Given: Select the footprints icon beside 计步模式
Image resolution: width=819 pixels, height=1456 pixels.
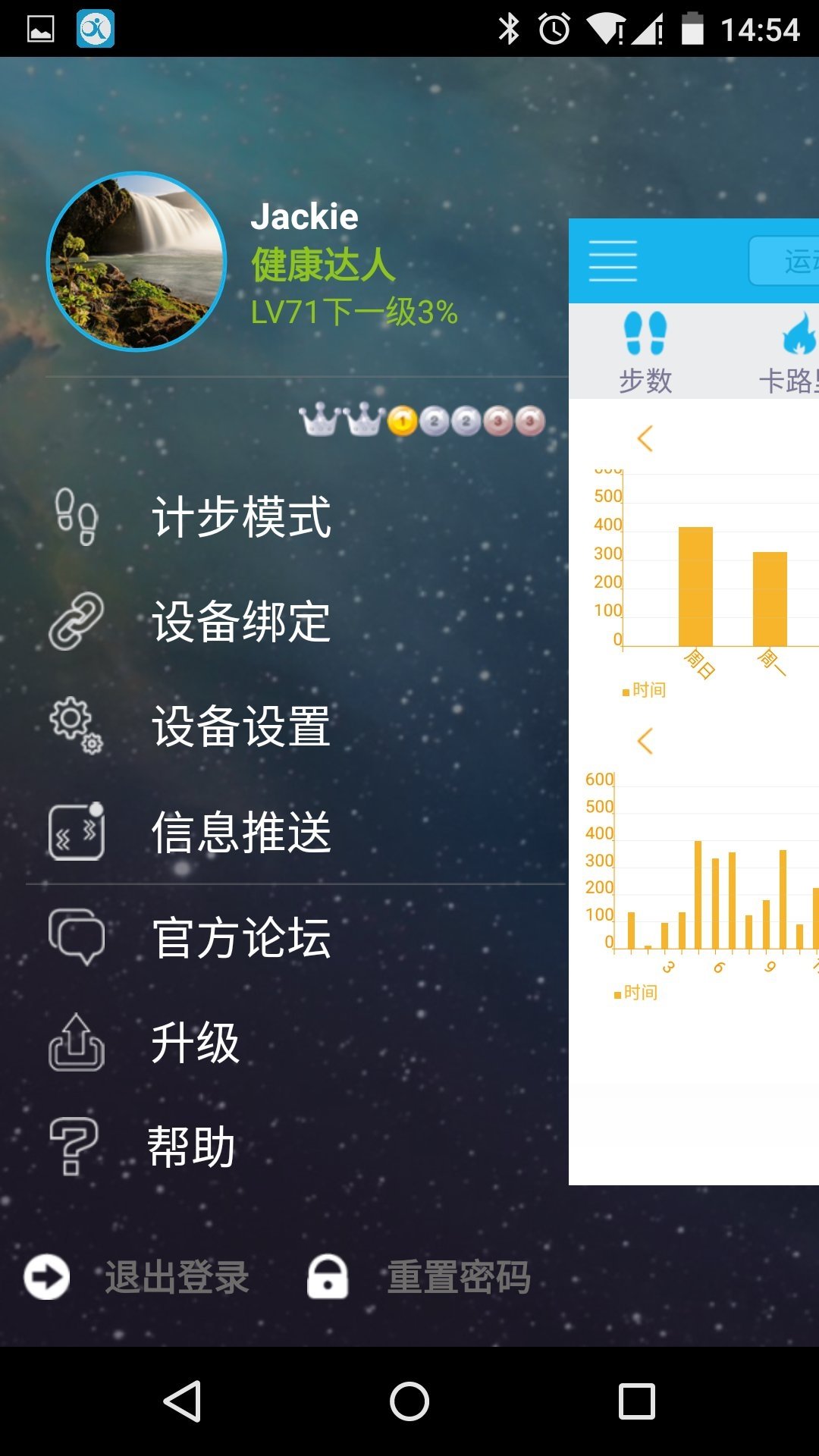Looking at the screenshot, I should coord(74,519).
